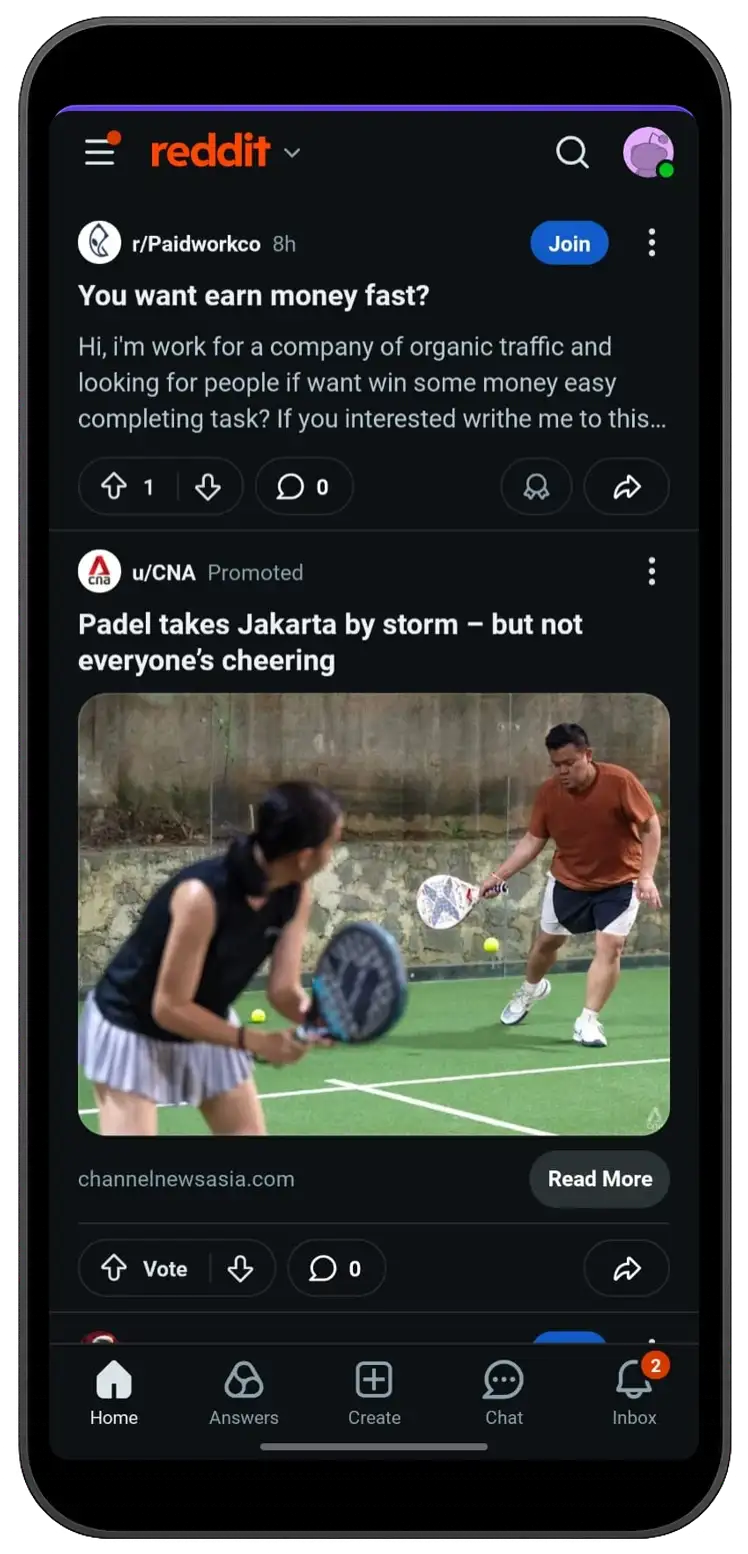This screenshot has height=1554, width=748.
Task: Expand the reddit feed dropdown
Action: pos(292,153)
